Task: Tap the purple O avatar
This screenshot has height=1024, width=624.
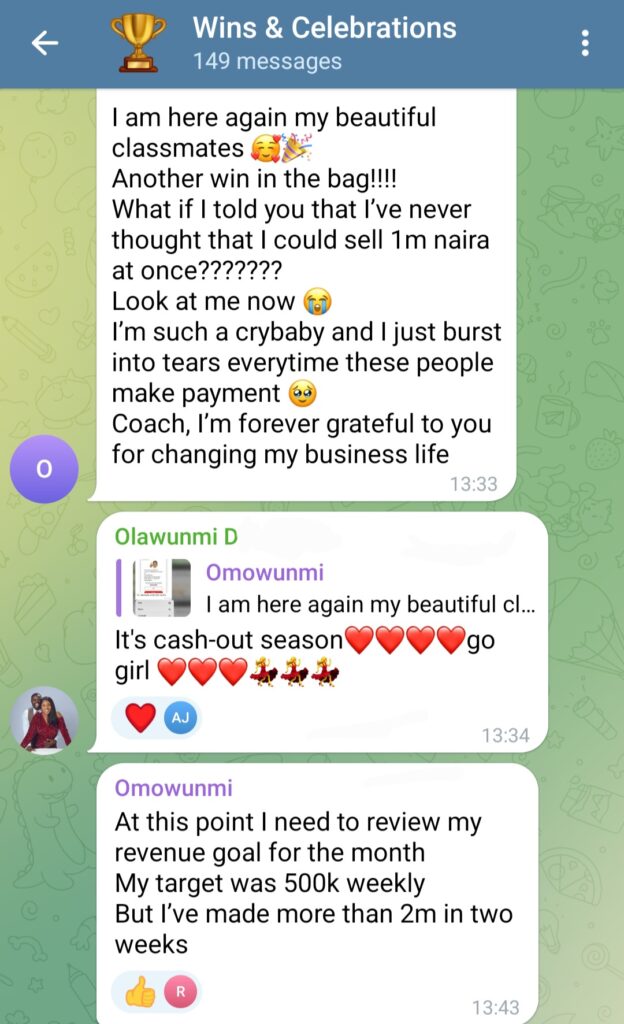Action: 44,468
